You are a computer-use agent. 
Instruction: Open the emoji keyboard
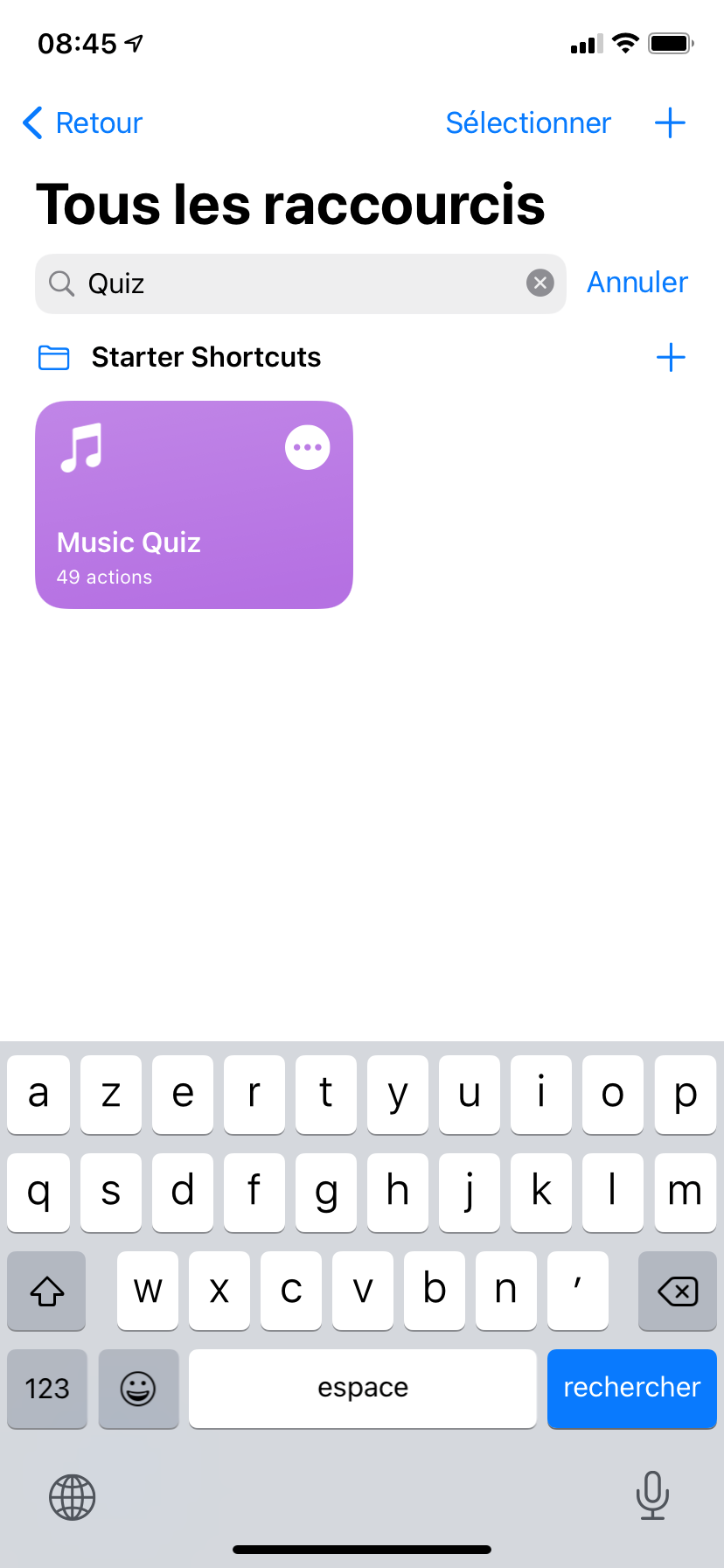(138, 1389)
